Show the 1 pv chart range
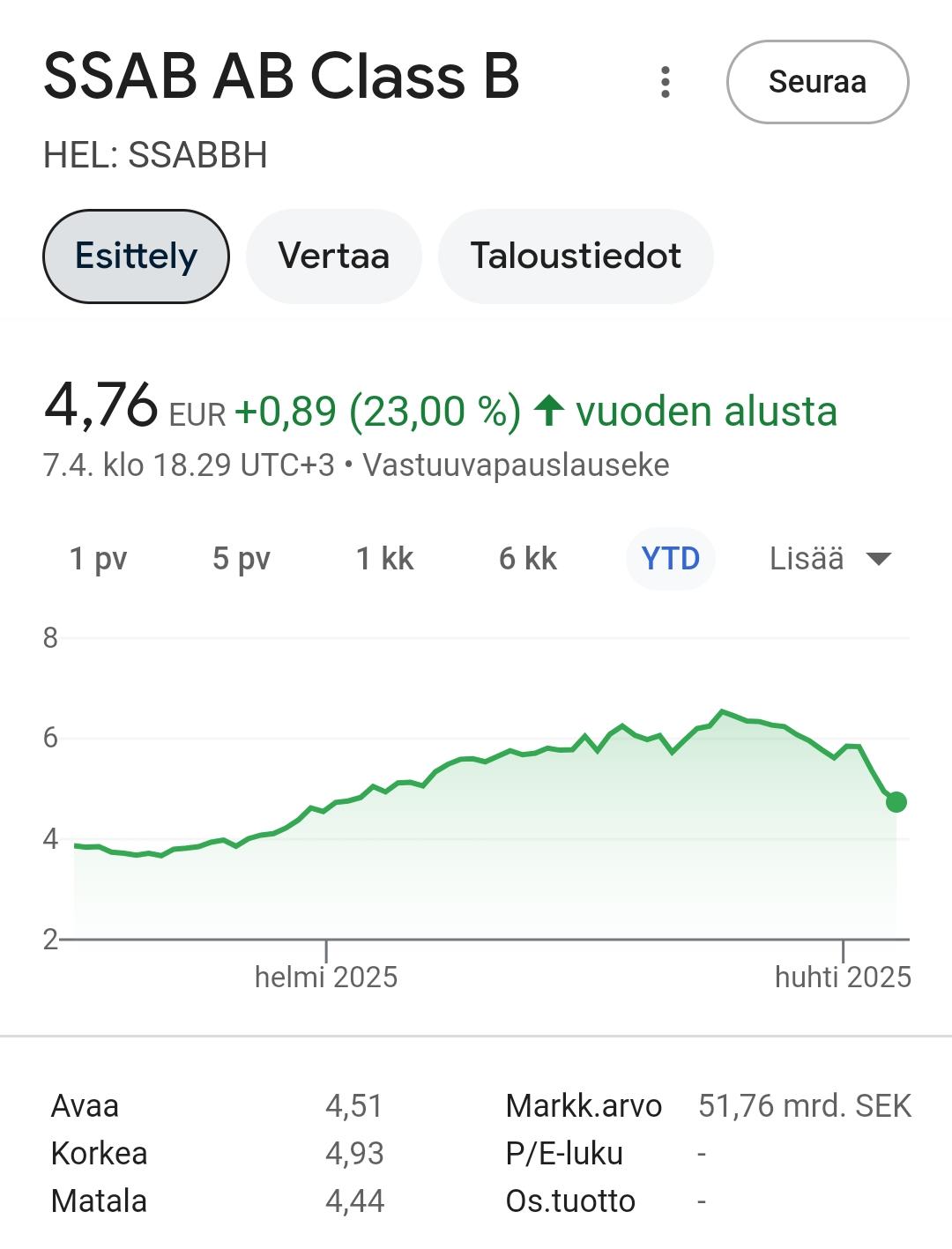This screenshot has width=952, height=1249. [99, 559]
